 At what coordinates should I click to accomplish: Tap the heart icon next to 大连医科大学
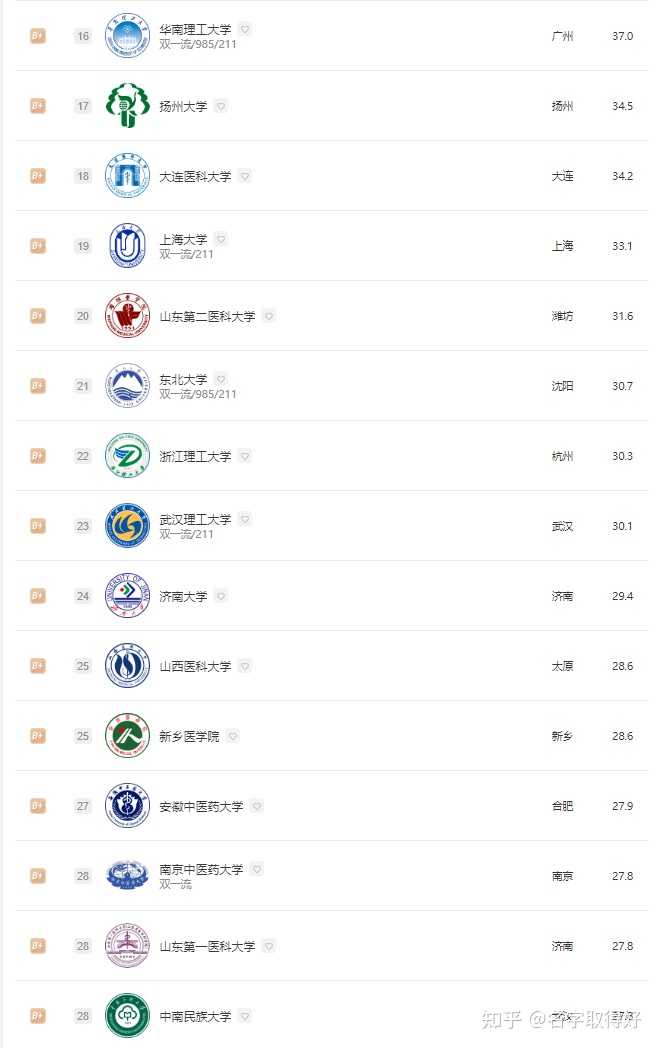245,176
